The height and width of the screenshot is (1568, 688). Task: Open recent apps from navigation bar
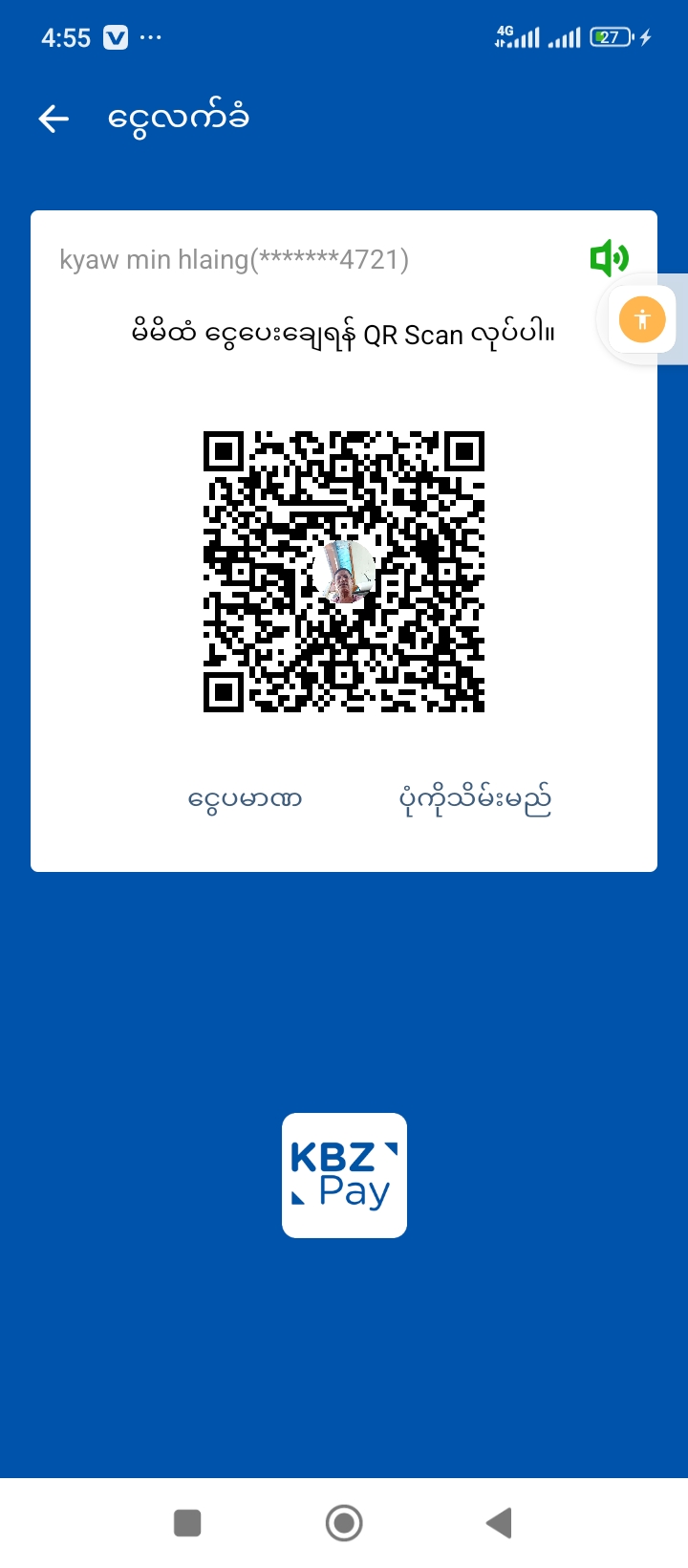click(x=187, y=1522)
